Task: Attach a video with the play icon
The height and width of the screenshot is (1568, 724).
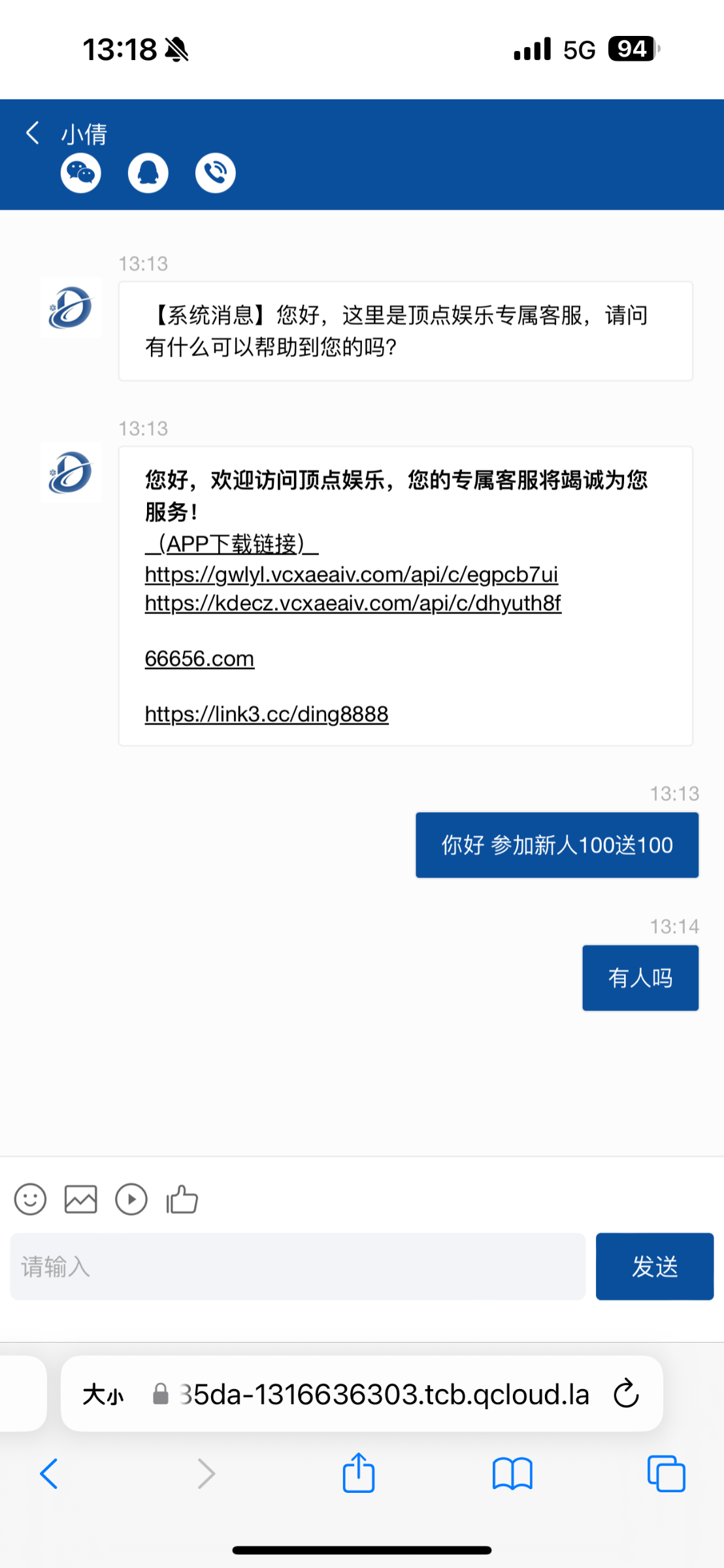Action: tap(131, 1200)
